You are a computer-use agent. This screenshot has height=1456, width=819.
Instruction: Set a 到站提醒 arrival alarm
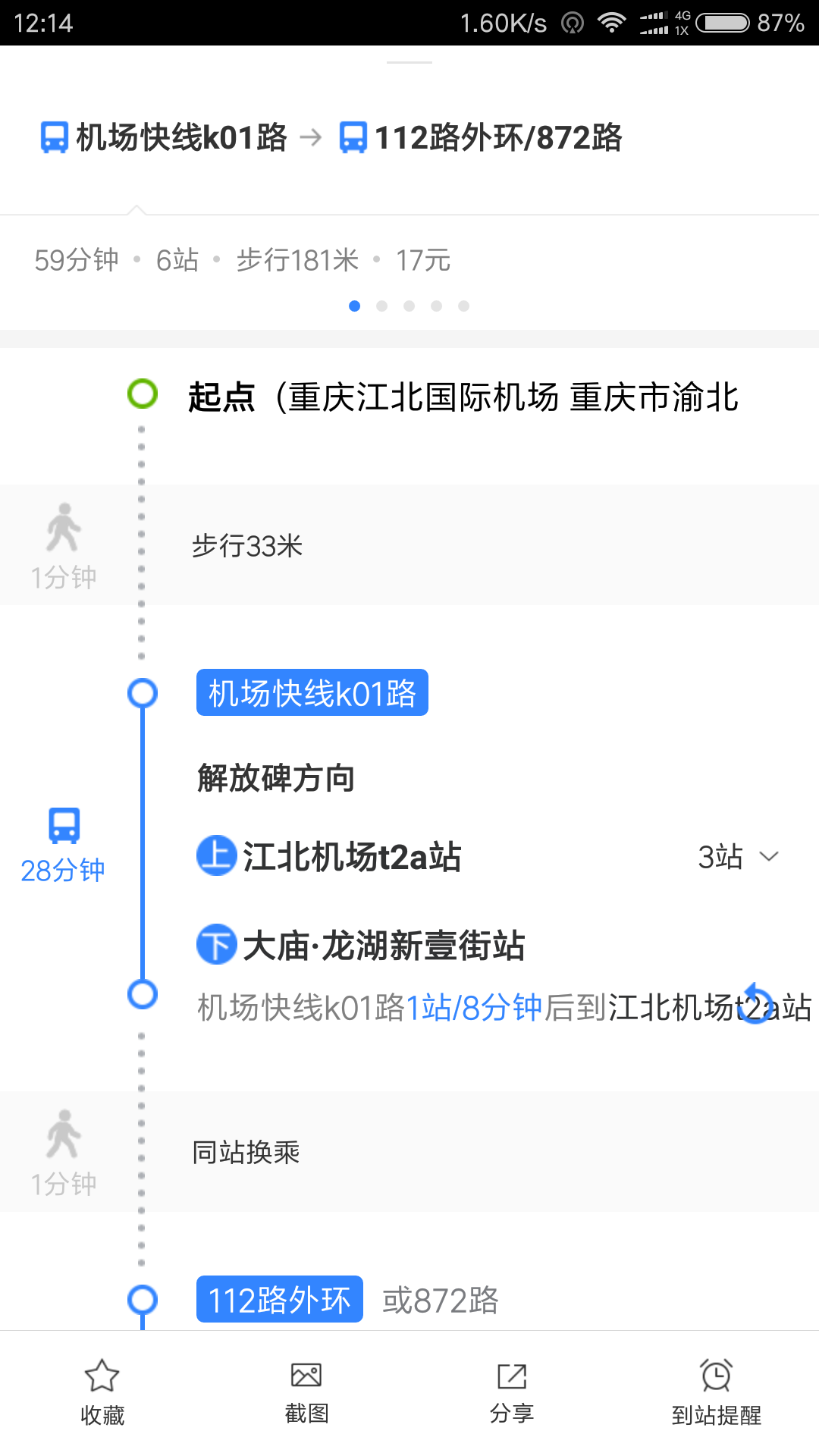(716, 1392)
